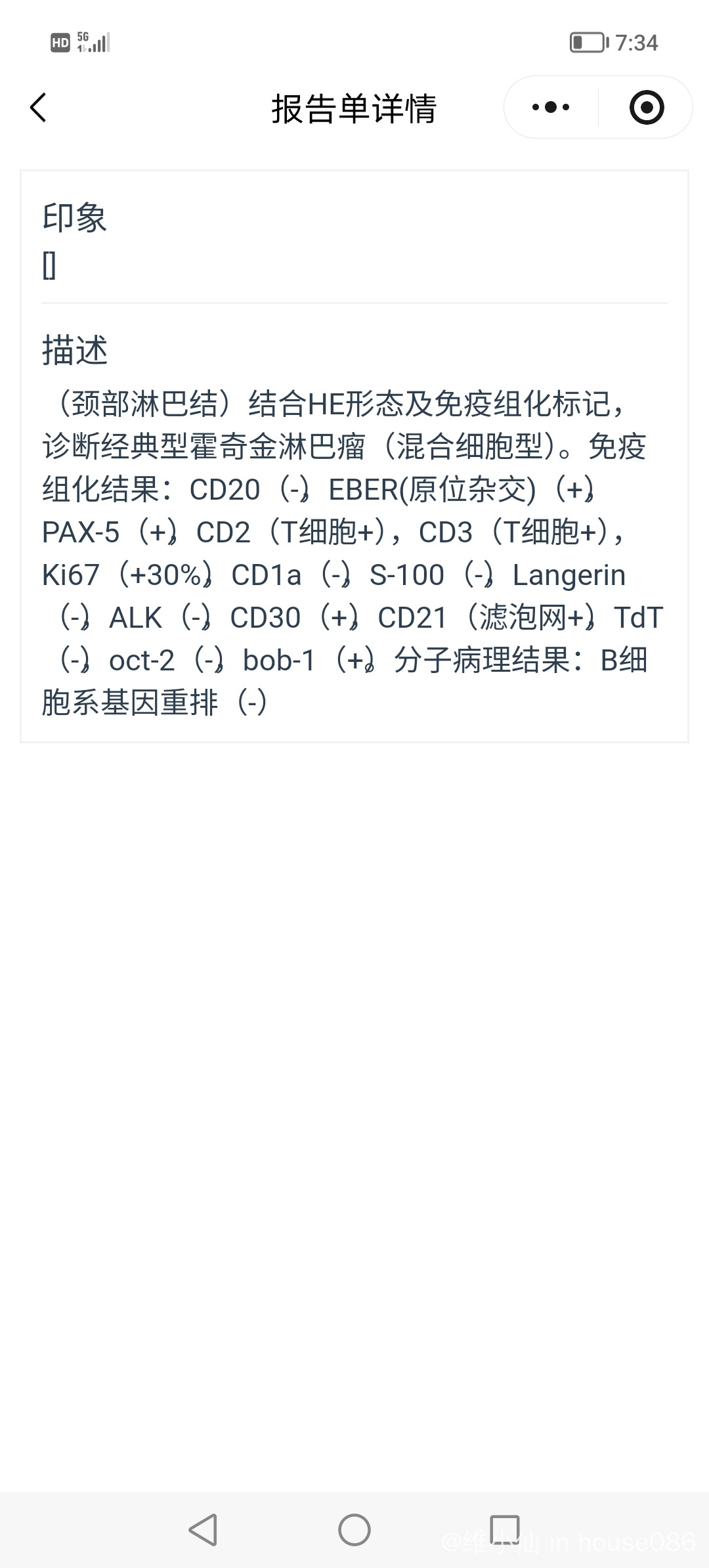This screenshot has width=709, height=1568.
Task: Close the mini program with the circle button
Action: point(646,107)
